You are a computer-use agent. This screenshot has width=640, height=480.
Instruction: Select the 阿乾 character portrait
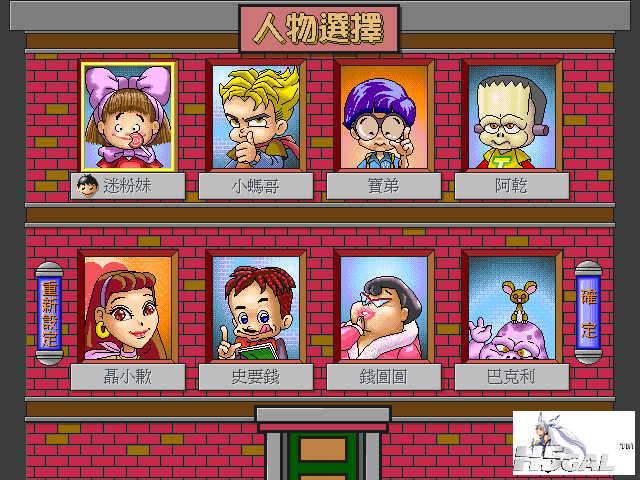[513, 116]
